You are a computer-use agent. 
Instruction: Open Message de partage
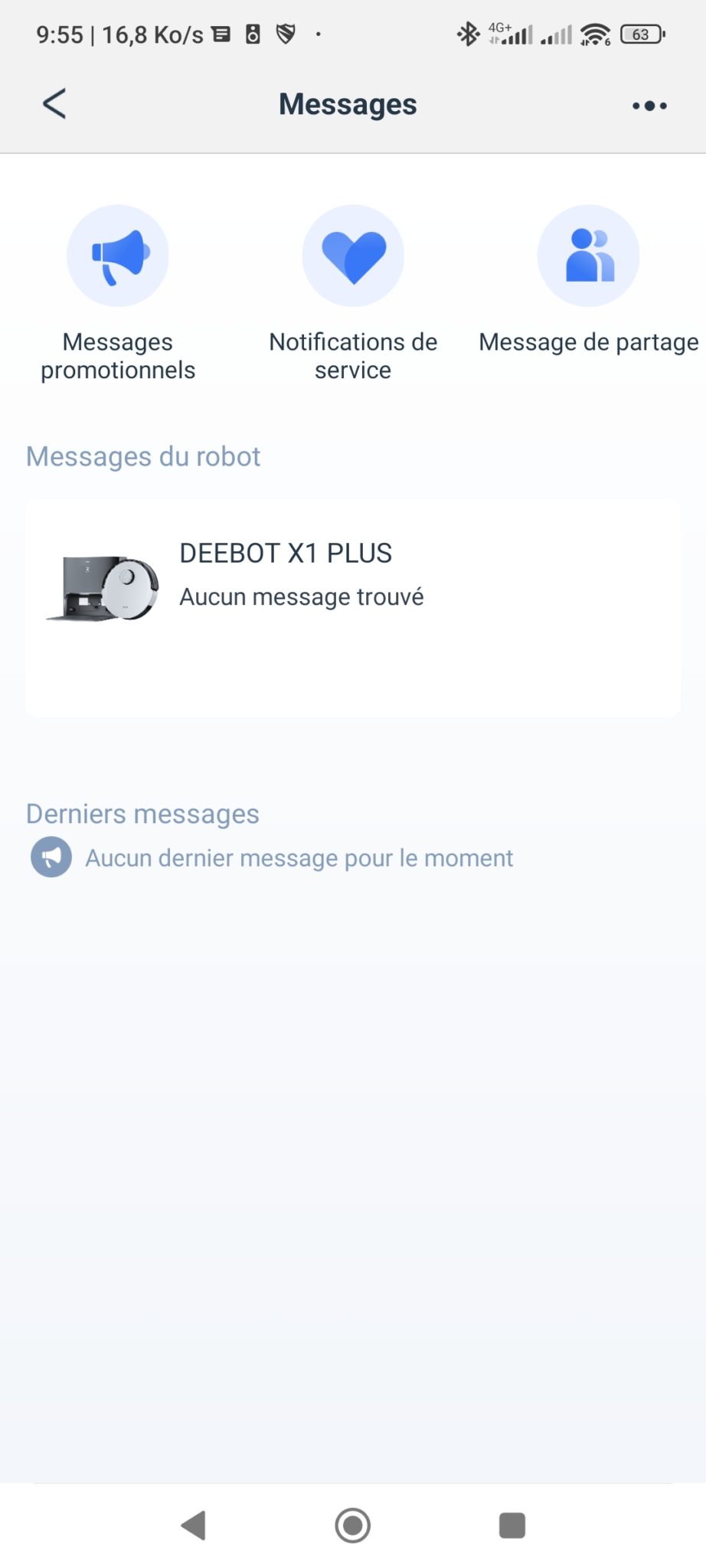(x=588, y=281)
